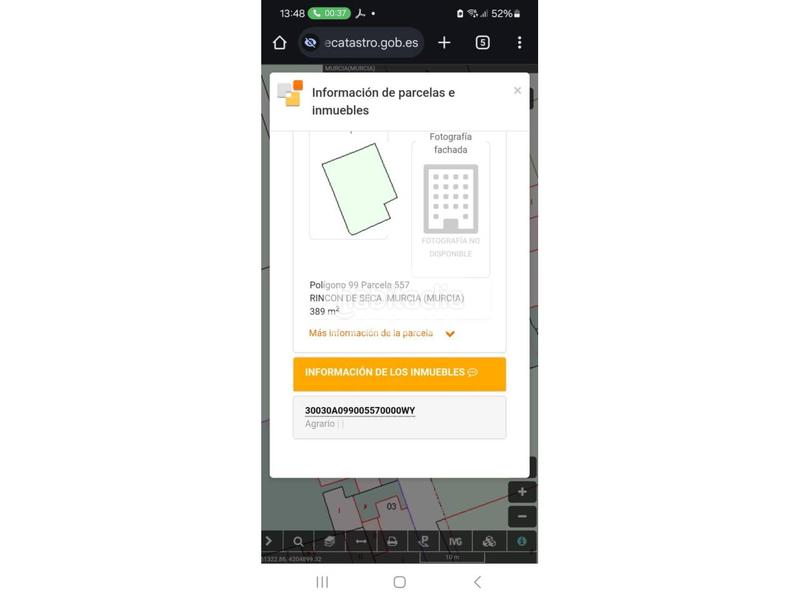Screen dimensions: 800x600
Task: Select the distance measurement tool
Action: pos(361,541)
